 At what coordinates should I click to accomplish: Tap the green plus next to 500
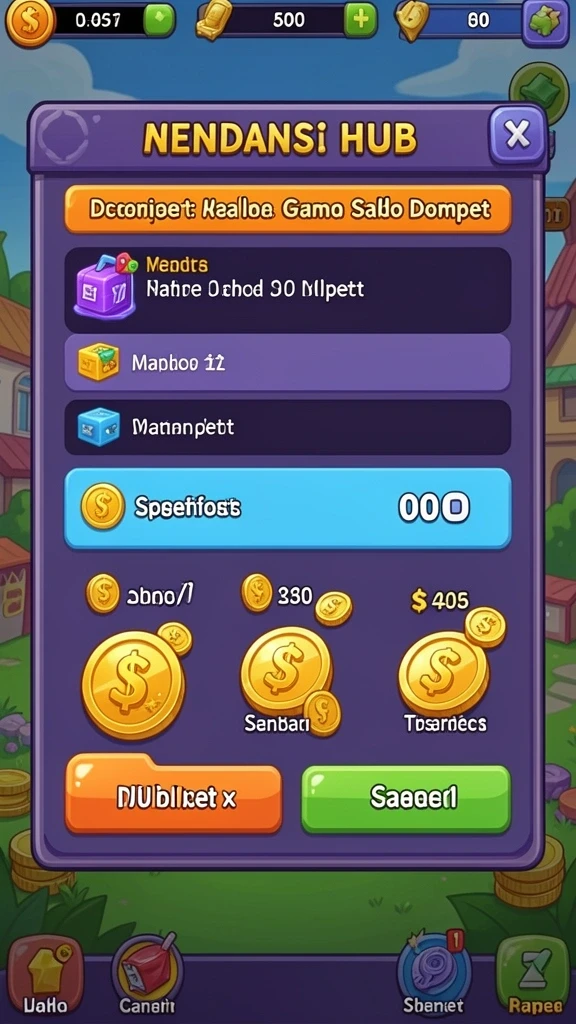pos(359,20)
